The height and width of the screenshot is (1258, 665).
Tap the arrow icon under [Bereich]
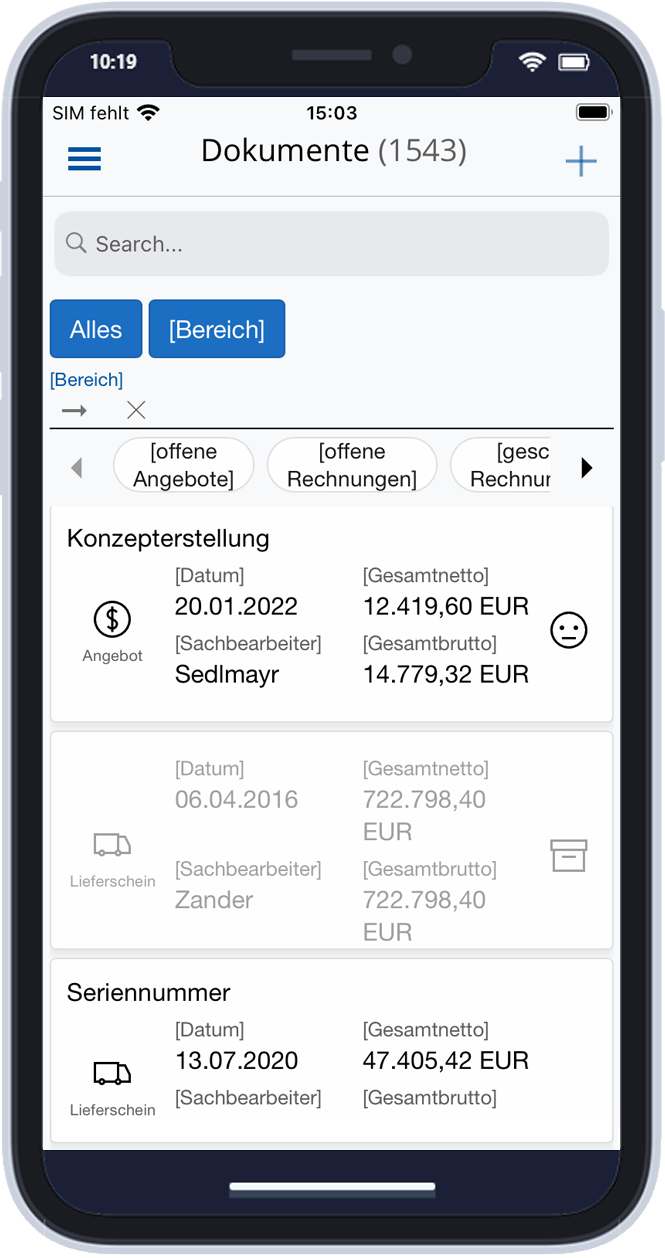click(x=74, y=410)
